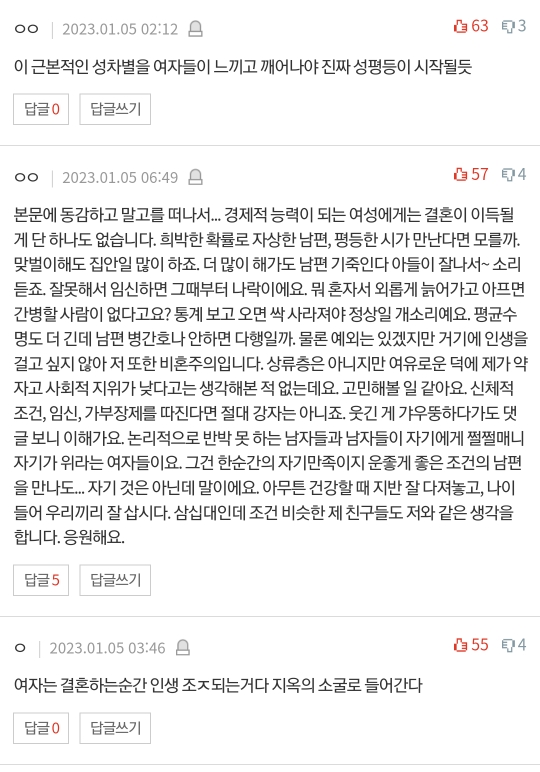Dislike the comment posted at 06:49

coord(513,174)
